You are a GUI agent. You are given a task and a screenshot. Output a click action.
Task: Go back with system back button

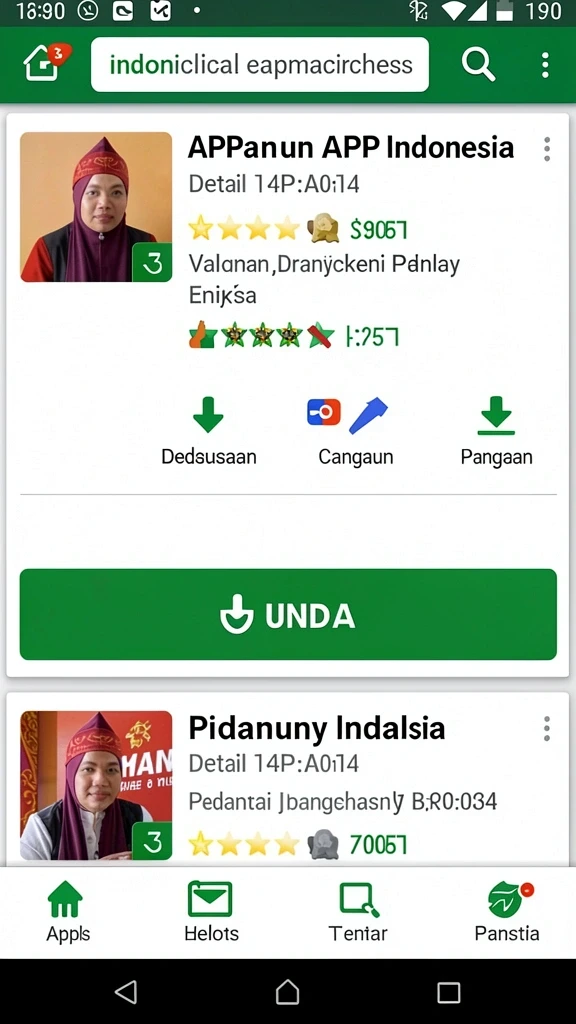pyautogui.click(x=126, y=992)
